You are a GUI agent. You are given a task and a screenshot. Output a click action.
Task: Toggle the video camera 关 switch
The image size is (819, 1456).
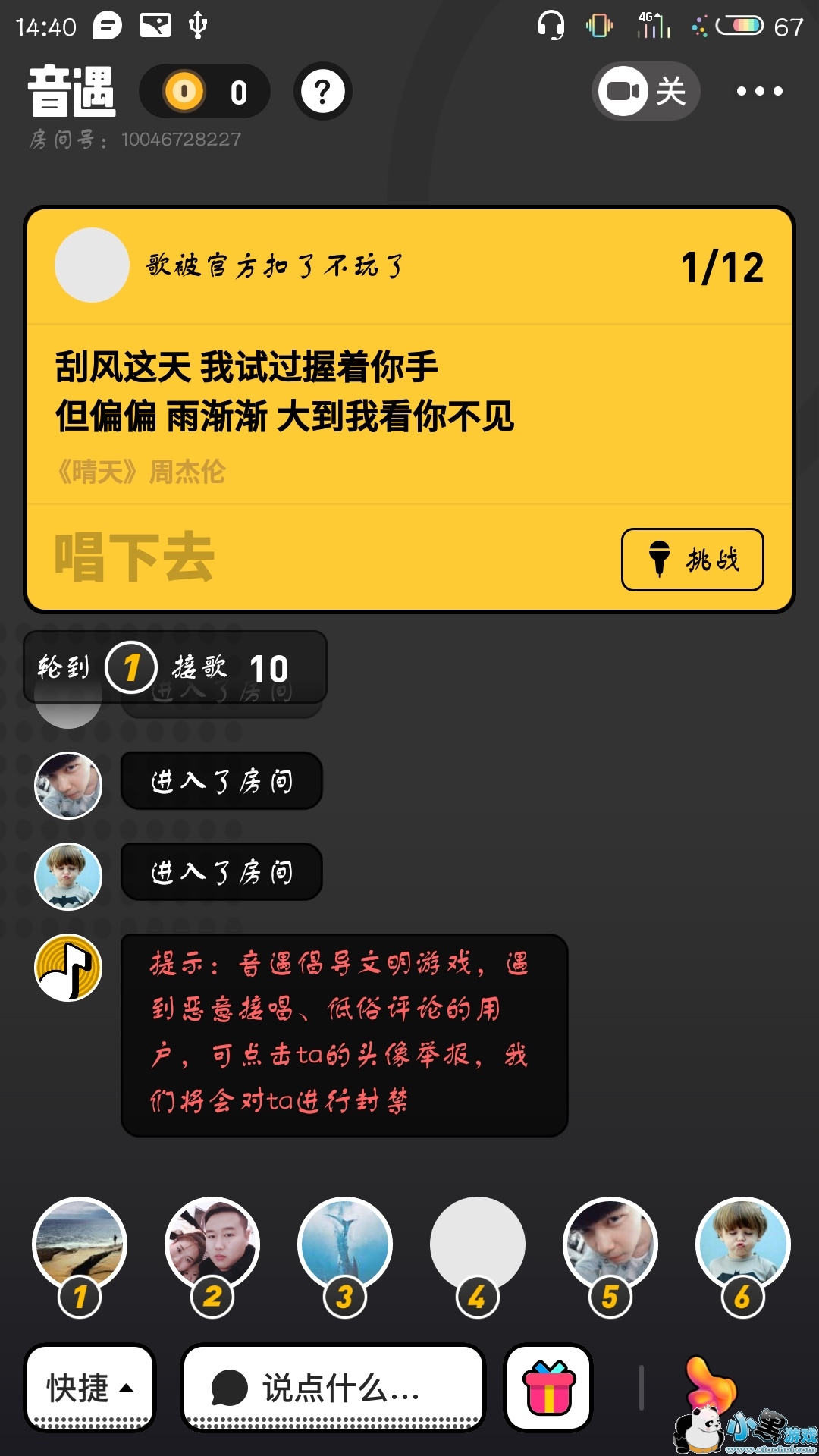[x=645, y=92]
